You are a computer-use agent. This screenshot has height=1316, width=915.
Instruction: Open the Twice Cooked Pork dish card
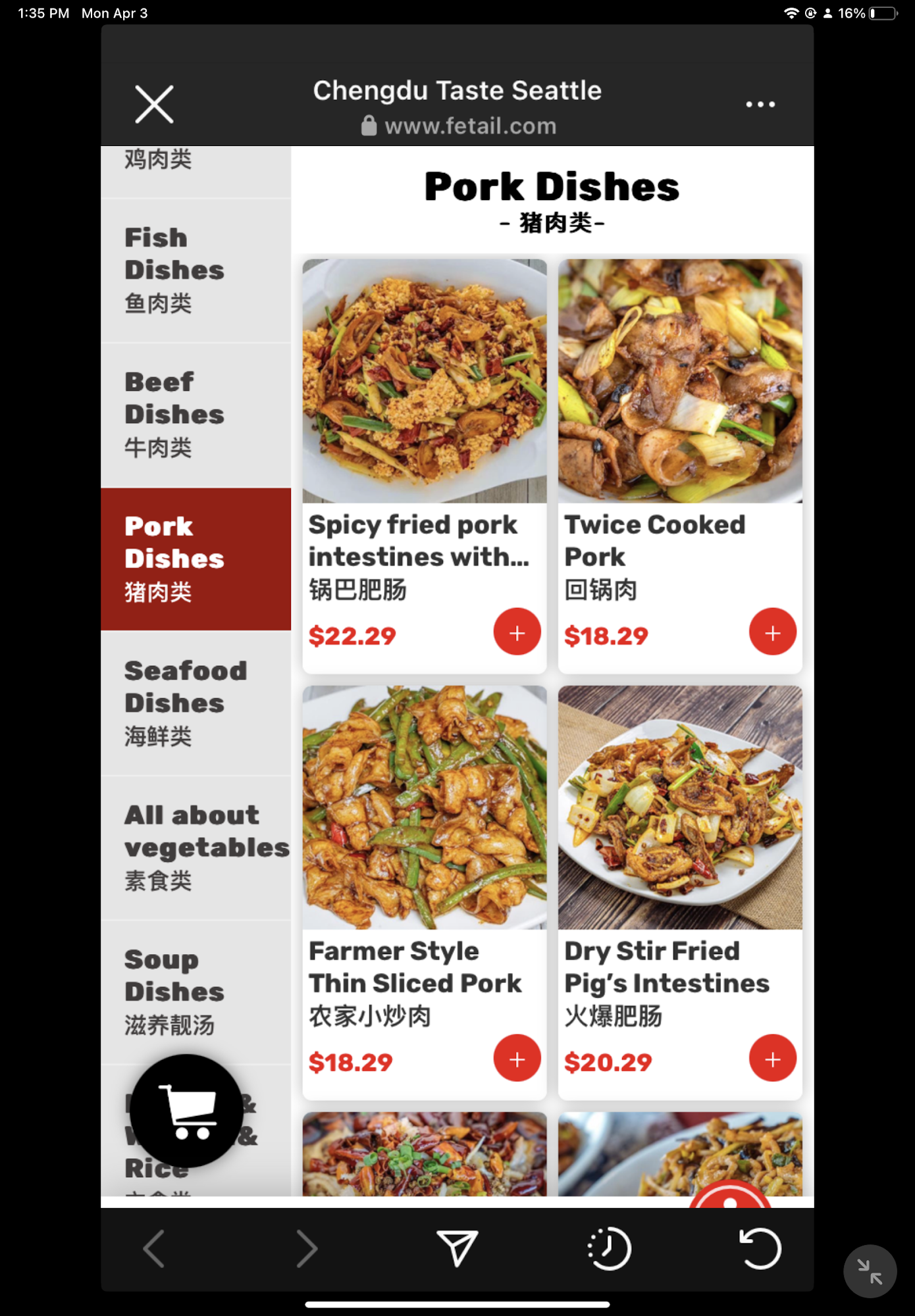pyautogui.click(x=679, y=382)
